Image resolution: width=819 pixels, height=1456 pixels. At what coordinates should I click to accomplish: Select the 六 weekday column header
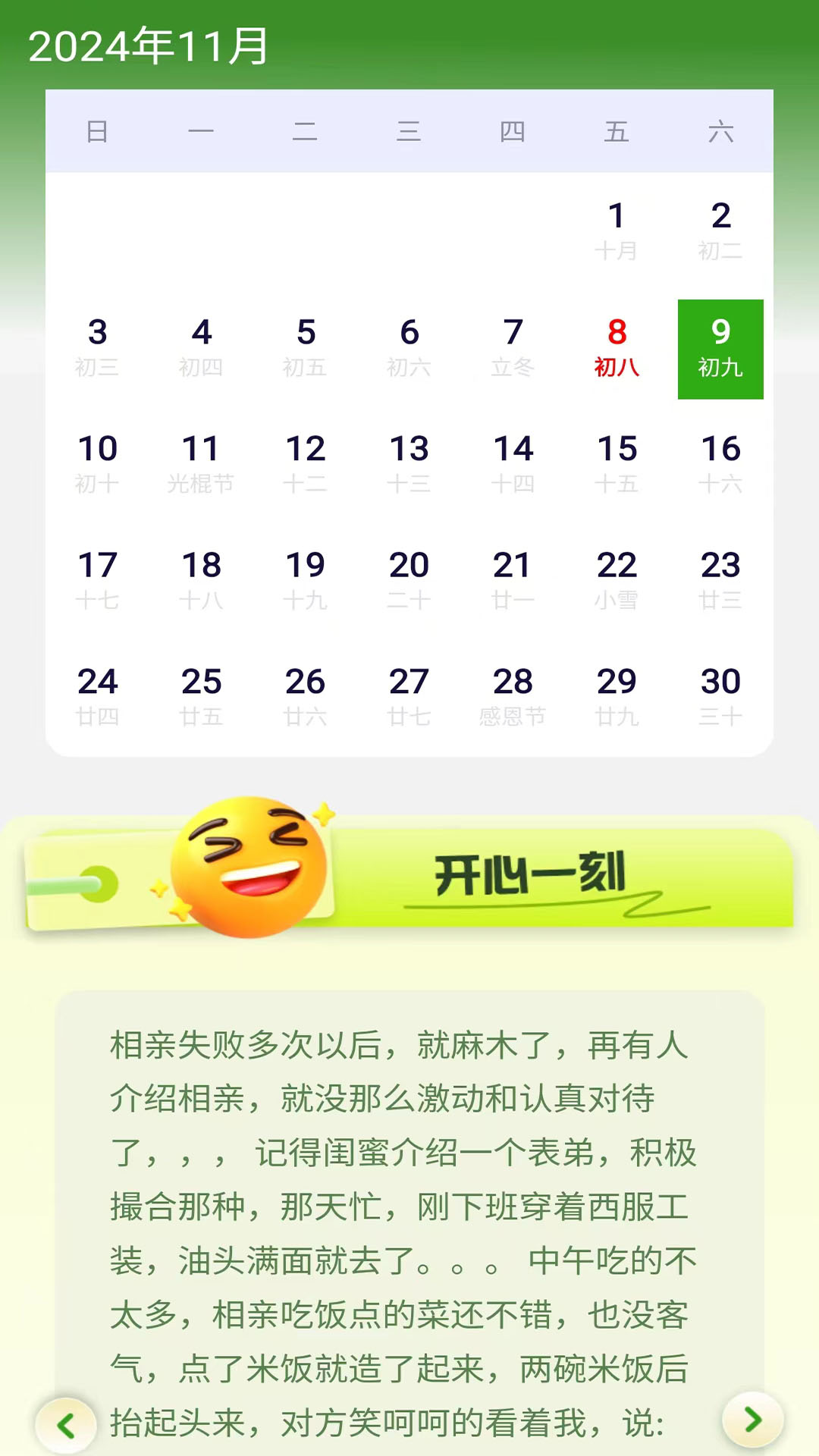click(x=720, y=130)
